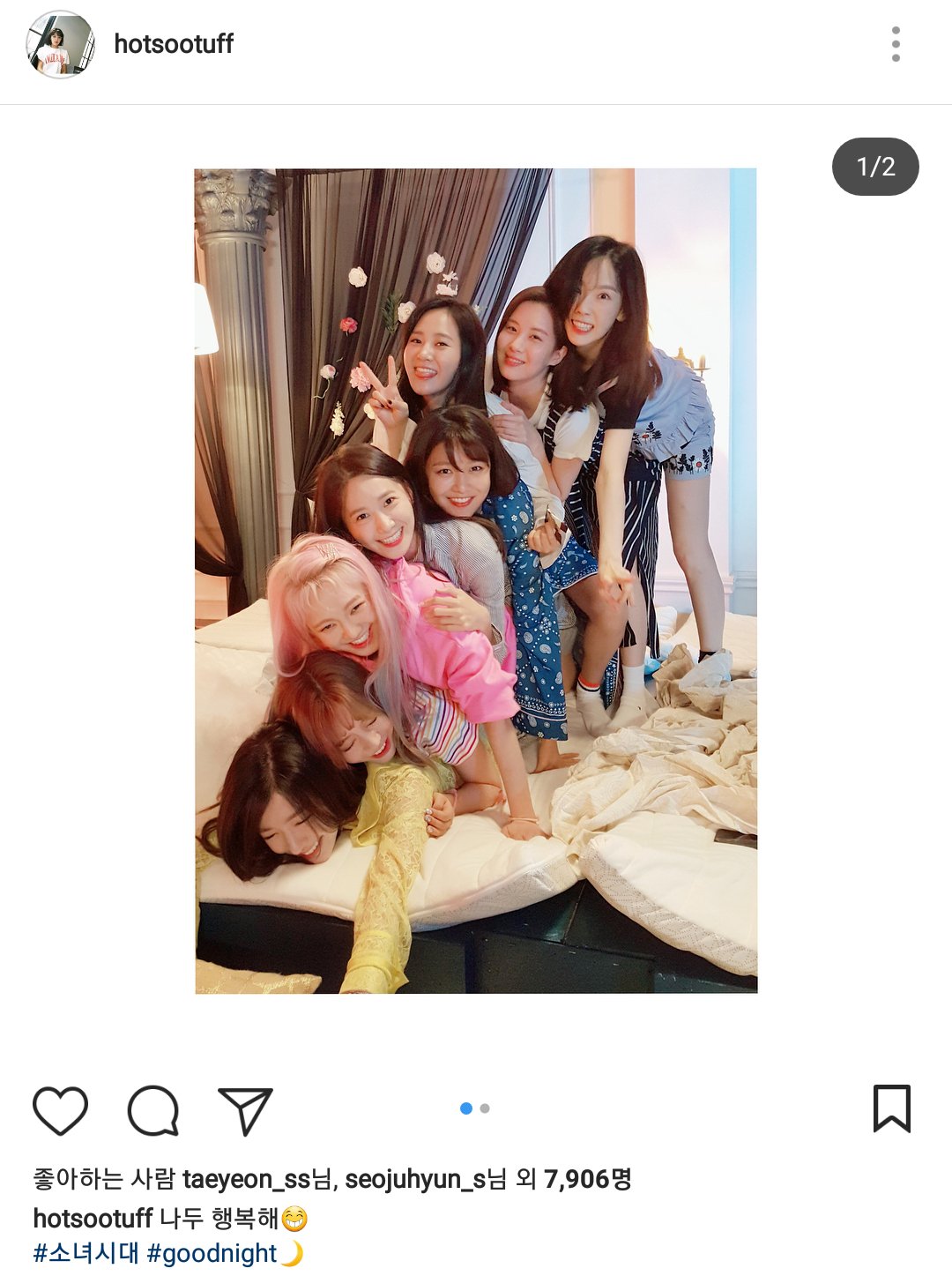Open the post's three-dot overflow menu
The width and height of the screenshot is (952, 1276).
pos(896,44)
